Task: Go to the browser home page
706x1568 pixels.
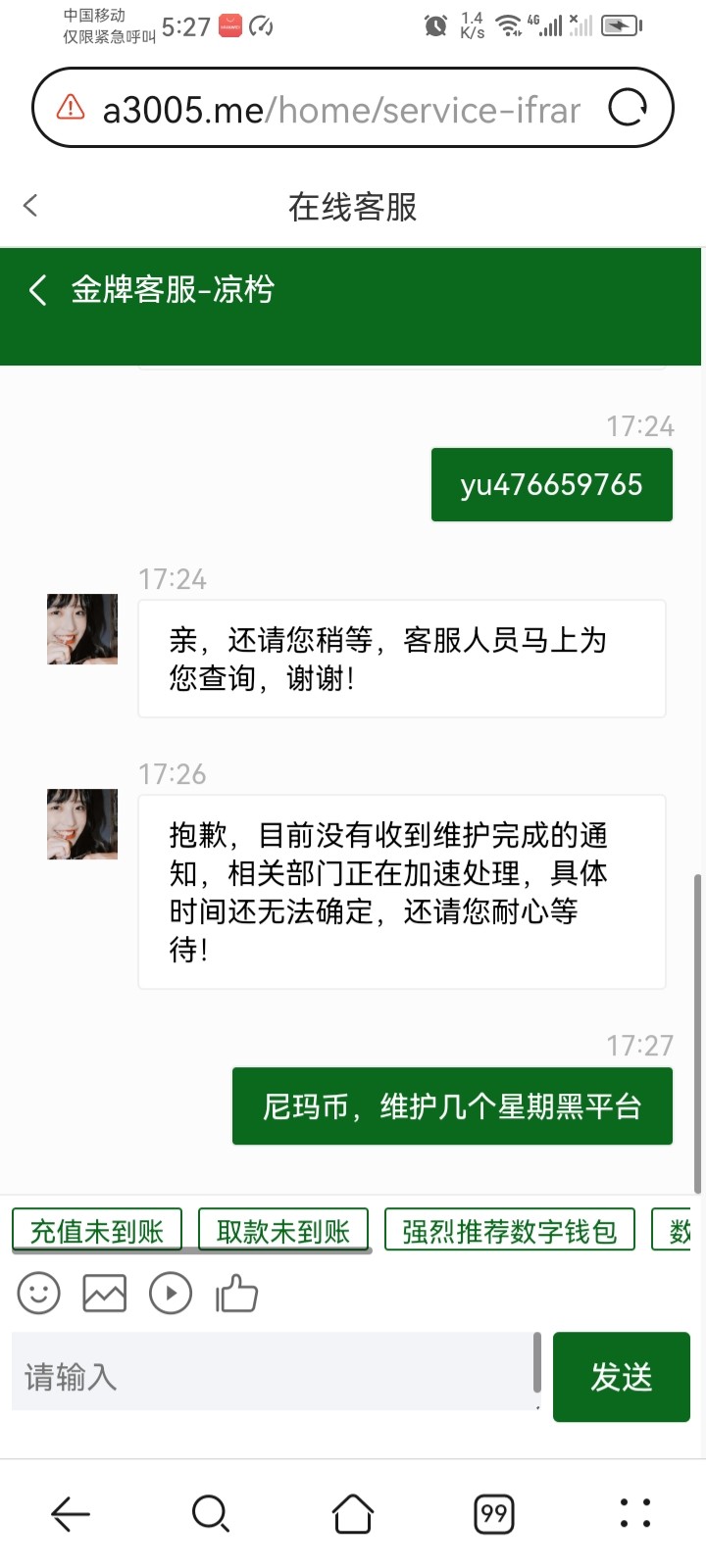Action: point(353,1513)
